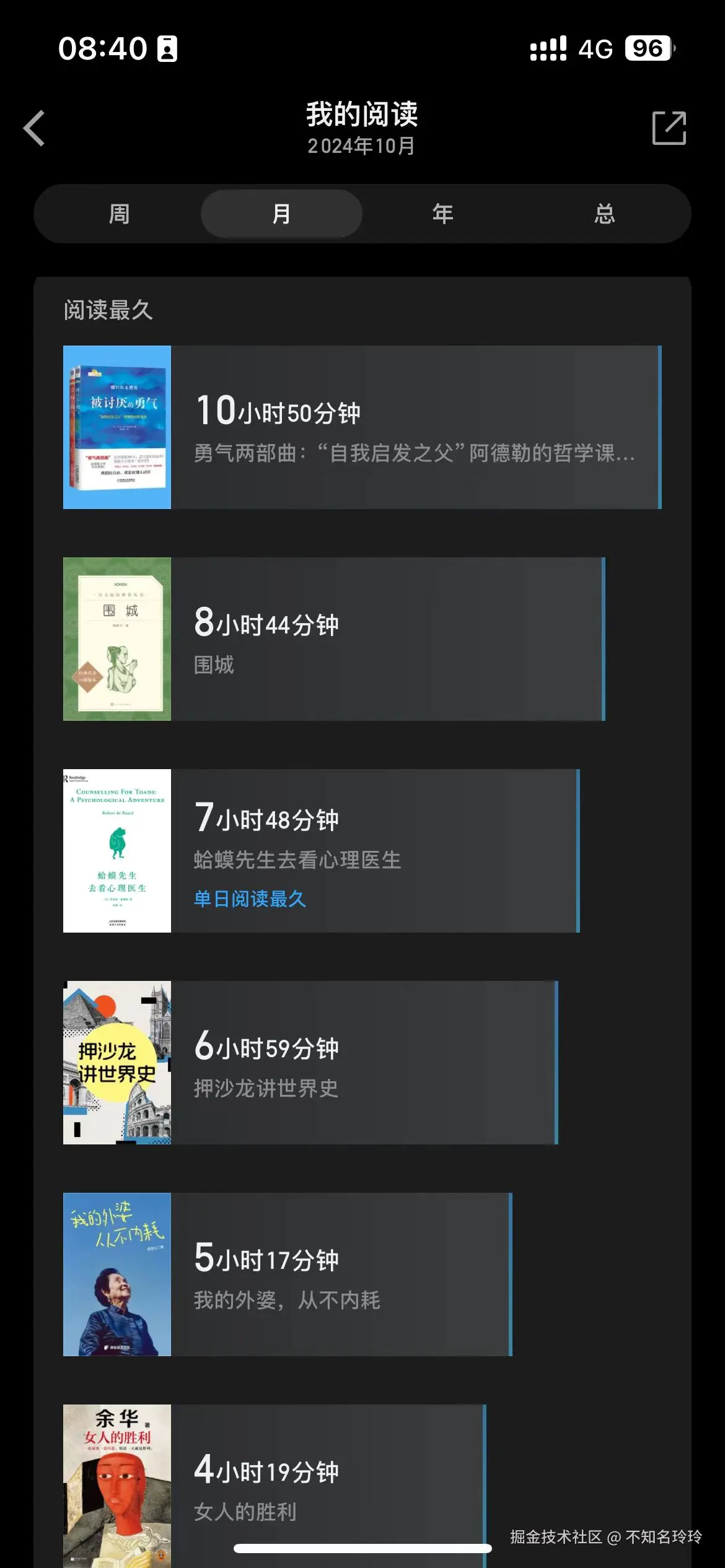Switch to the 年 tab

click(x=442, y=214)
